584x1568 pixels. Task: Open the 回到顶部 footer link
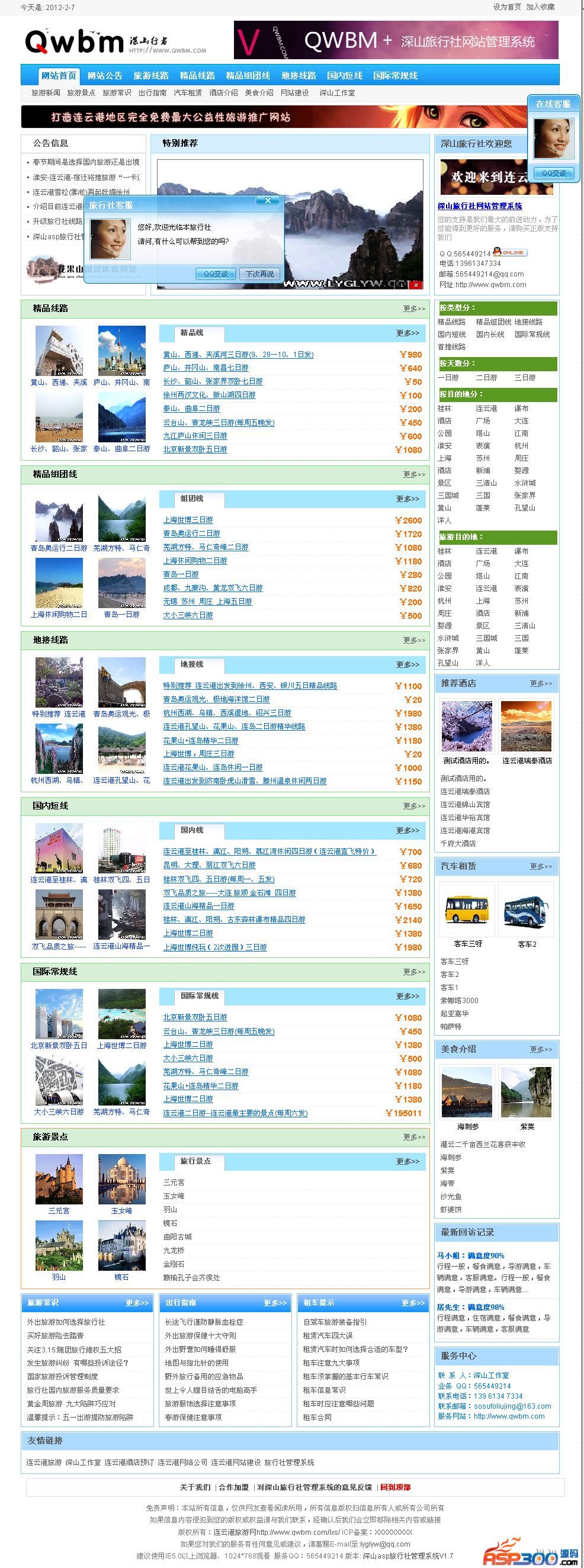[x=395, y=1487]
